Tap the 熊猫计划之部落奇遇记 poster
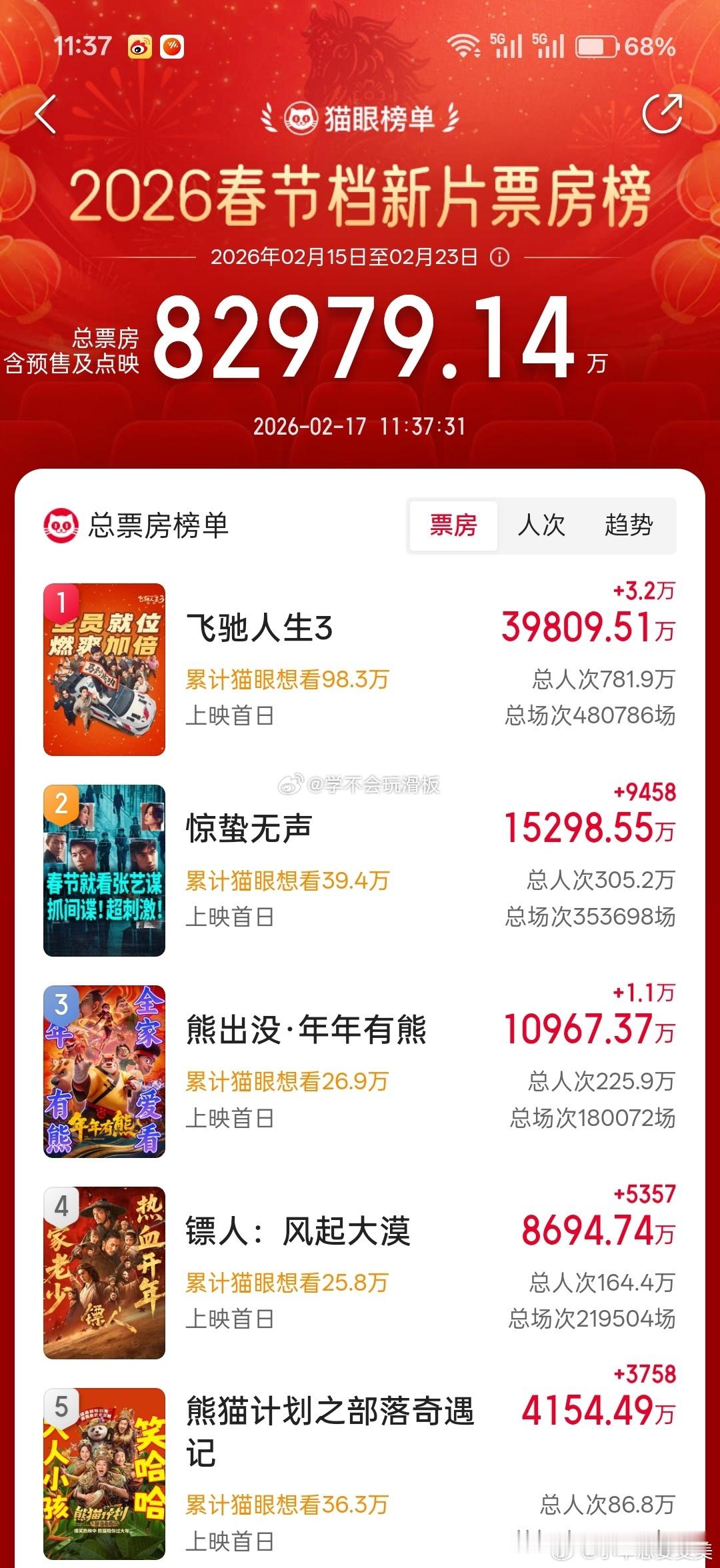 [104, 1477]
